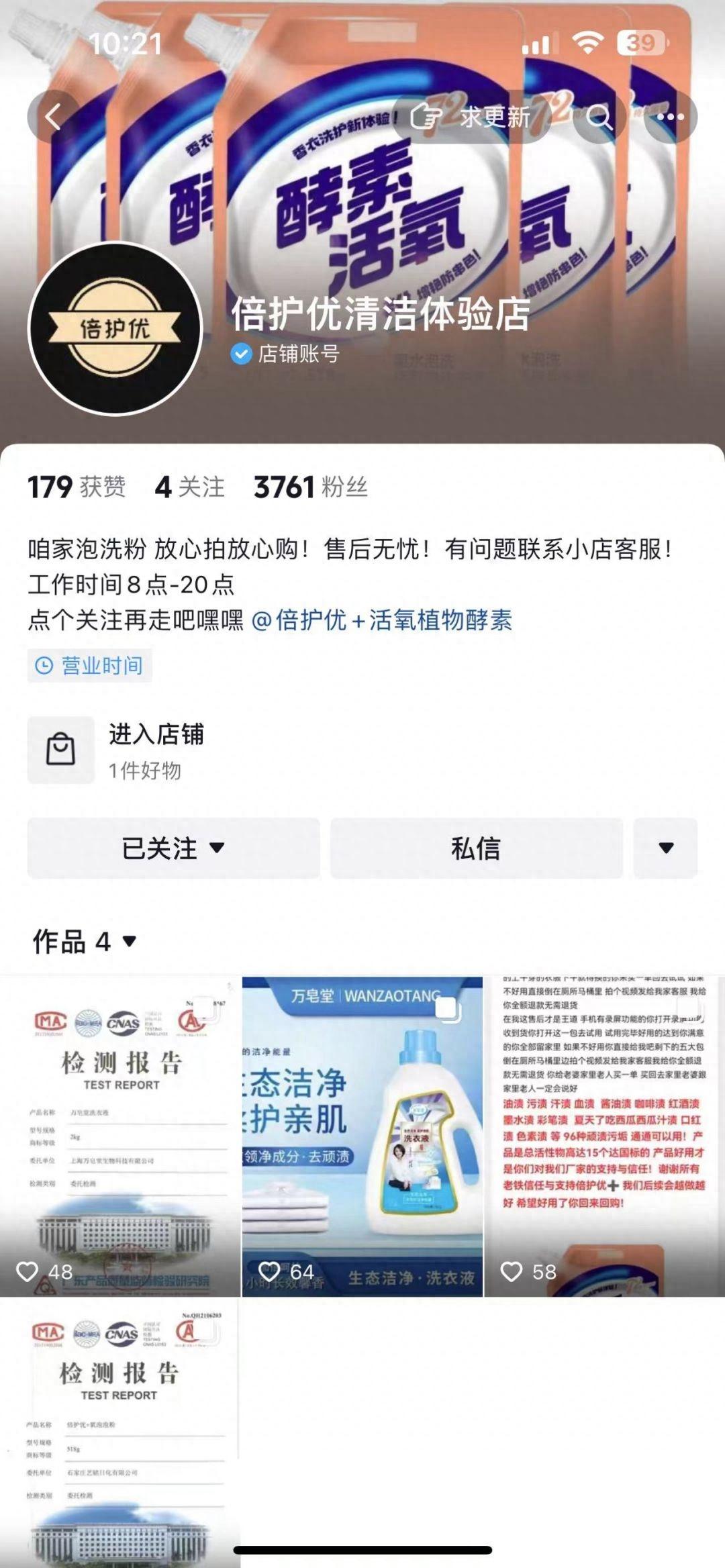Tap the 求更新 button
This screenshot has width=725, height=1568.
tap(471, 117)
